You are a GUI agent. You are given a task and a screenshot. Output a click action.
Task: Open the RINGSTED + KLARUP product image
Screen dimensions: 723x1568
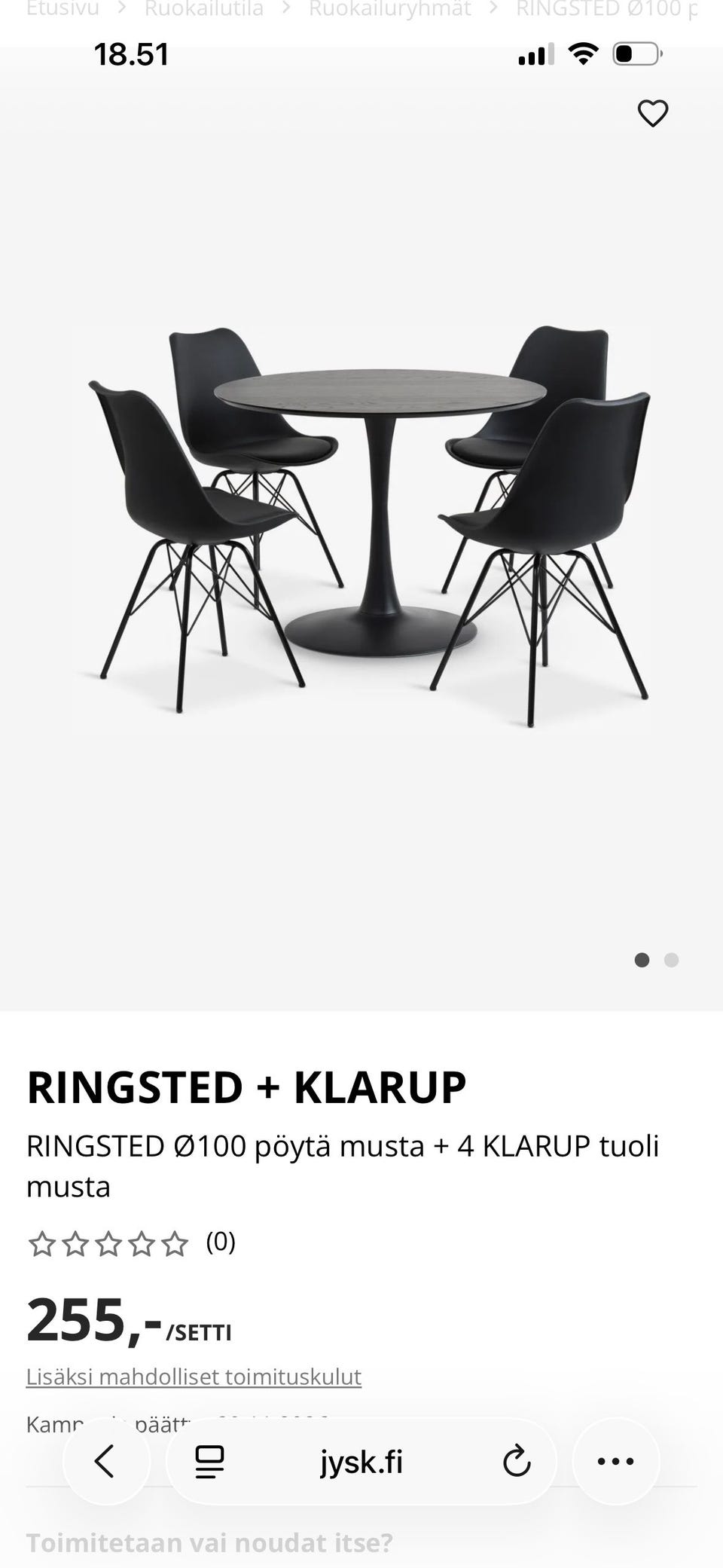pos(368,526)
